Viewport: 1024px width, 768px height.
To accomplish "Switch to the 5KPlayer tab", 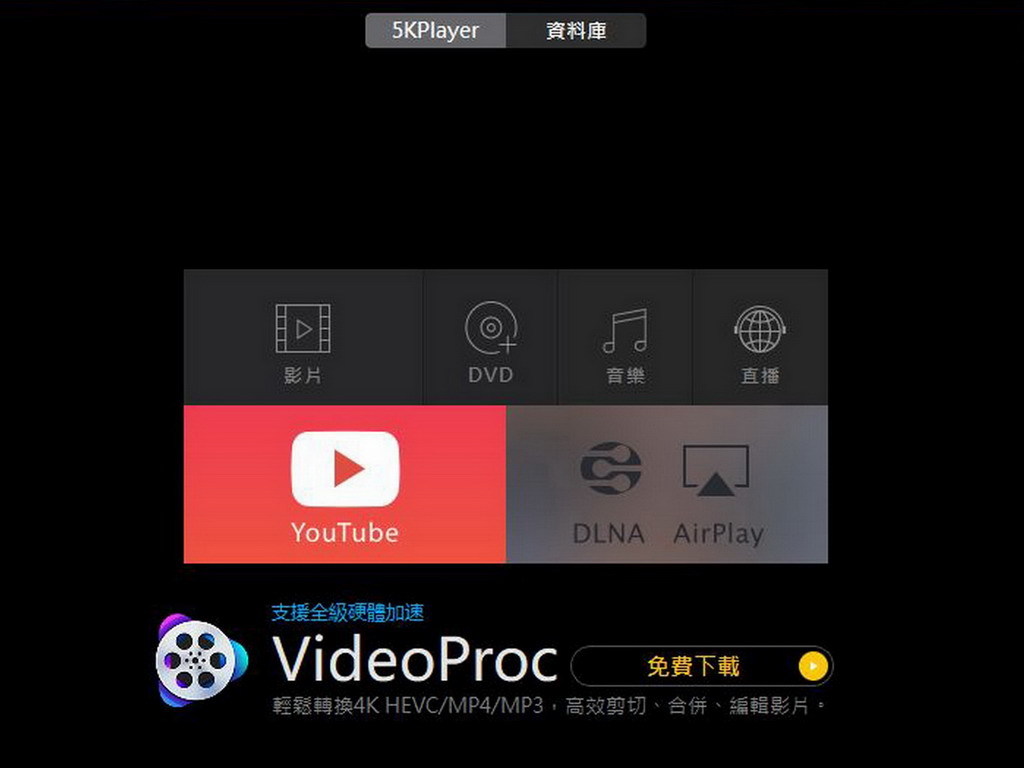I will [x=436, y=31].
